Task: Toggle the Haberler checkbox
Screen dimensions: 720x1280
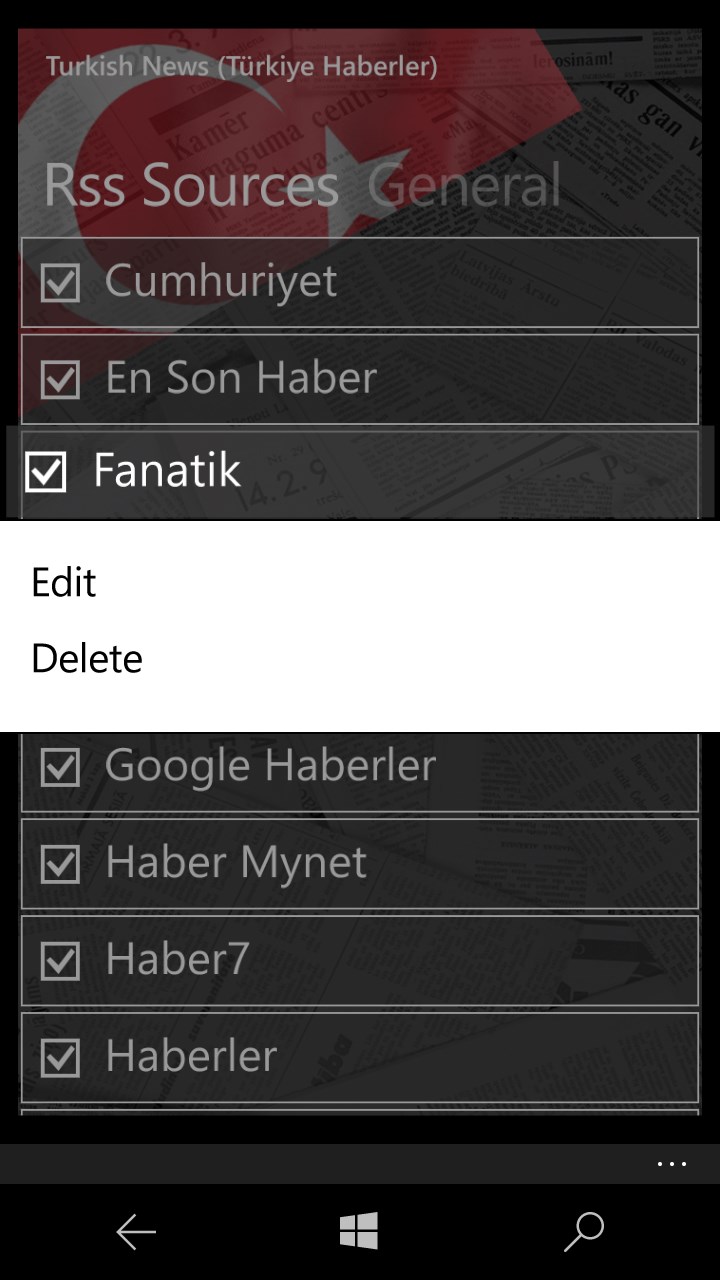Action: (x=60, y=1058)
